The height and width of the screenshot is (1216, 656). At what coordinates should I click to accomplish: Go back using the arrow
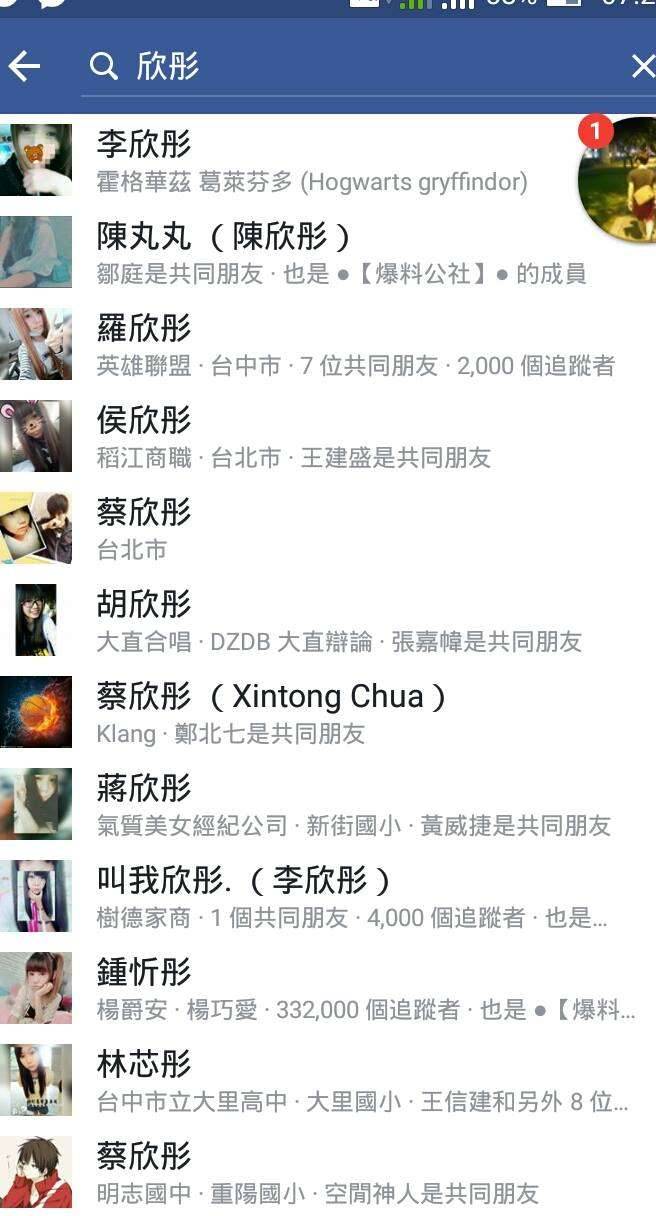click(24, 67)
